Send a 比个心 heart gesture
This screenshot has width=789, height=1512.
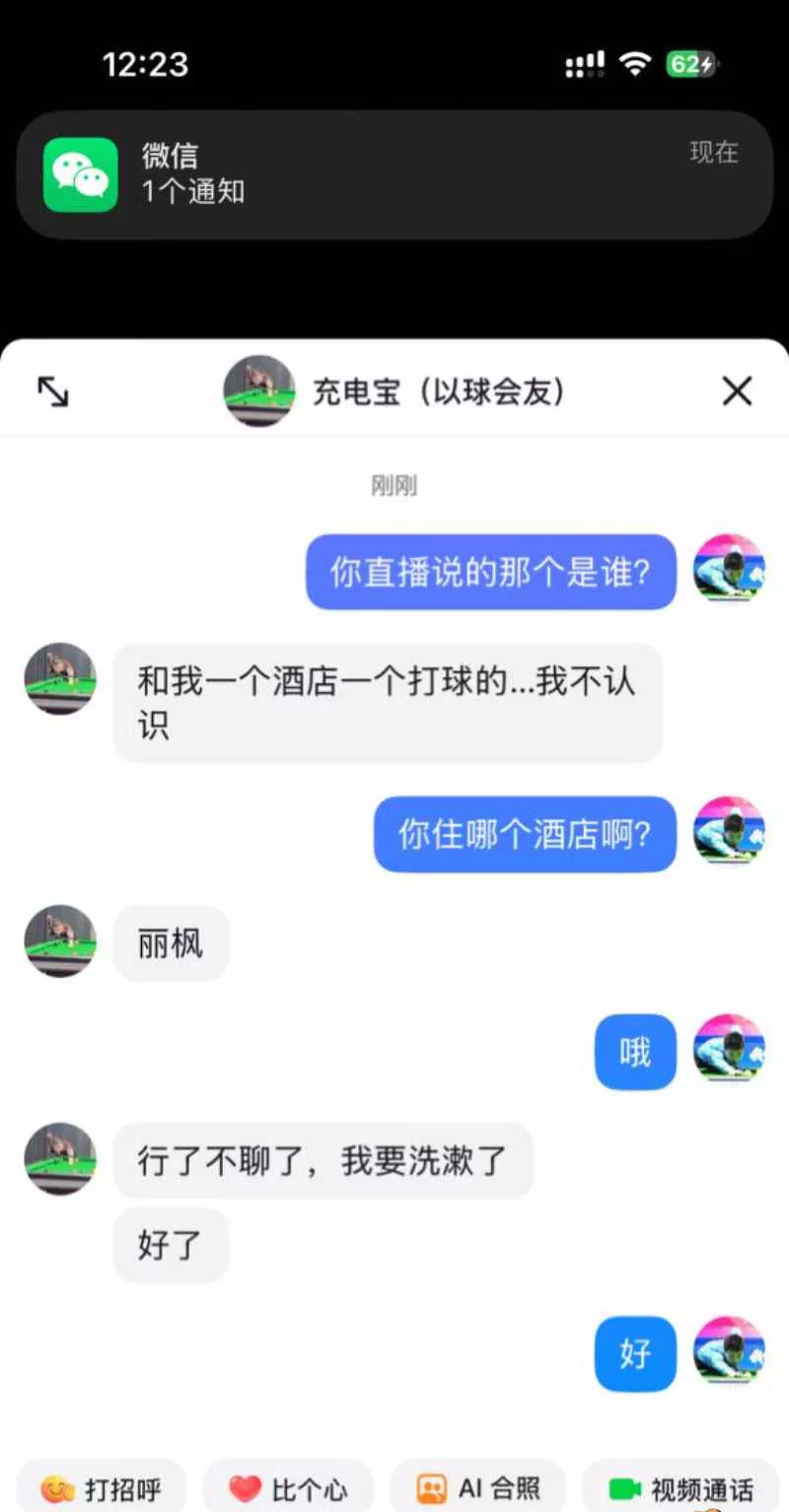tap(288, 1488)
